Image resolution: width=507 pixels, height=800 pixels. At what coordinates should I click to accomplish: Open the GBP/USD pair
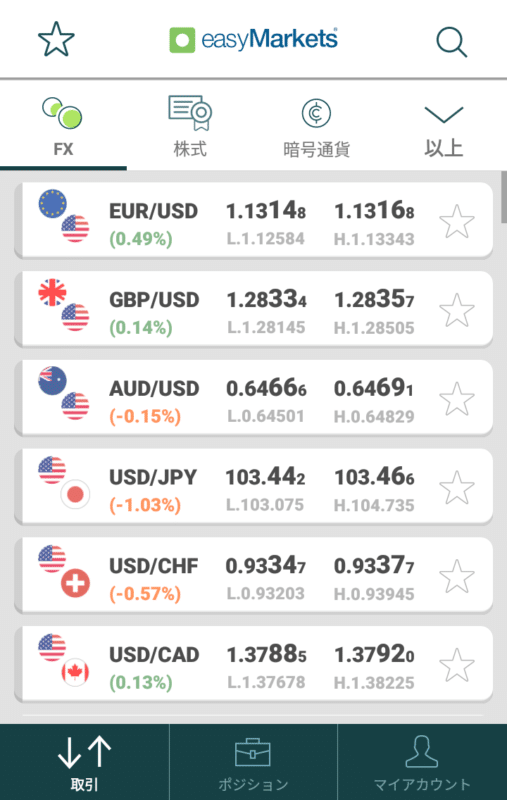[254, 310]
